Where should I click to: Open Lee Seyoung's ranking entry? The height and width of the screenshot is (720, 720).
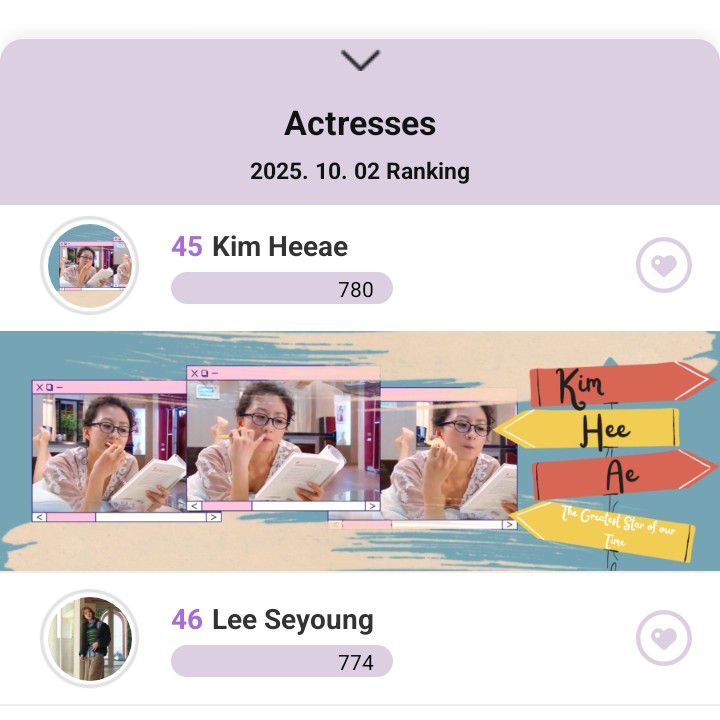292,620
